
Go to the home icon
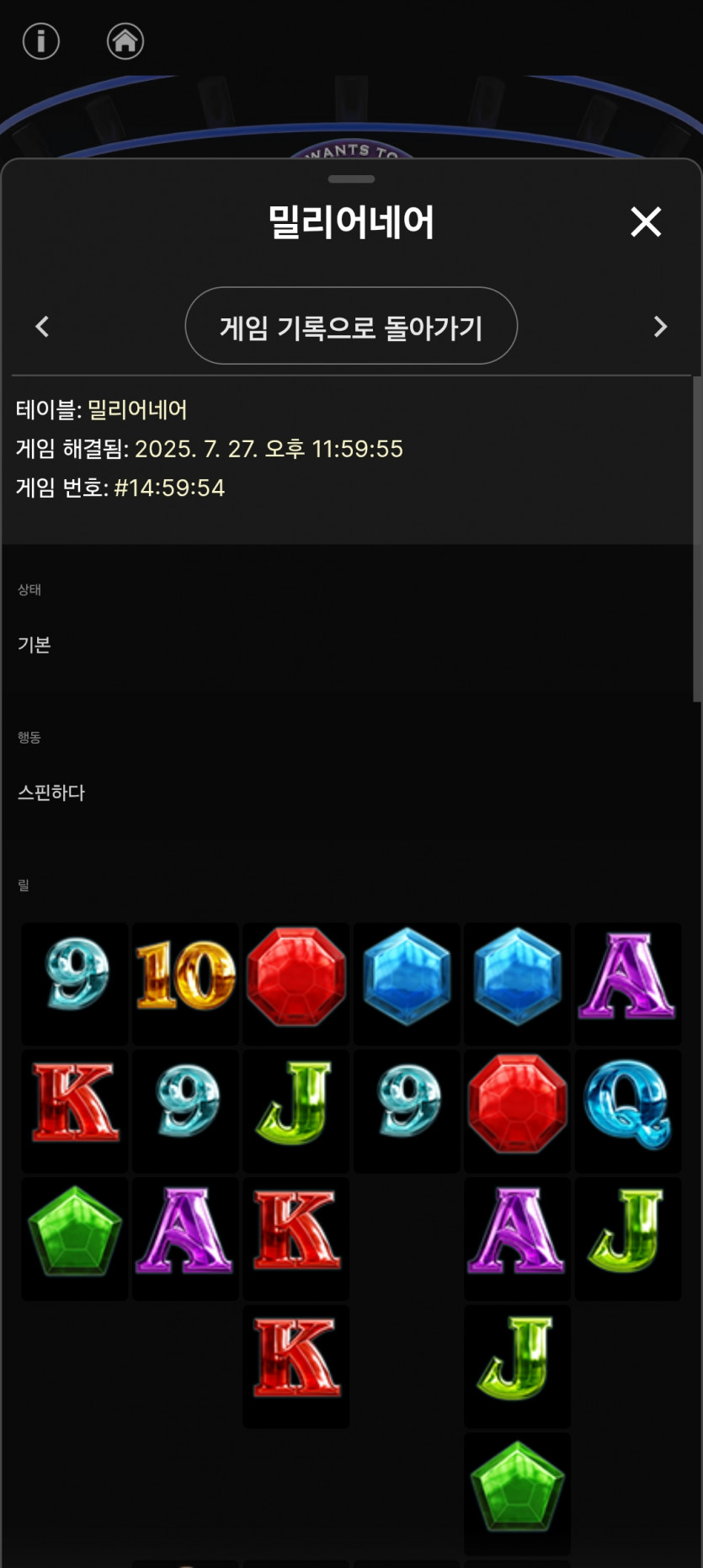(125, 40)
